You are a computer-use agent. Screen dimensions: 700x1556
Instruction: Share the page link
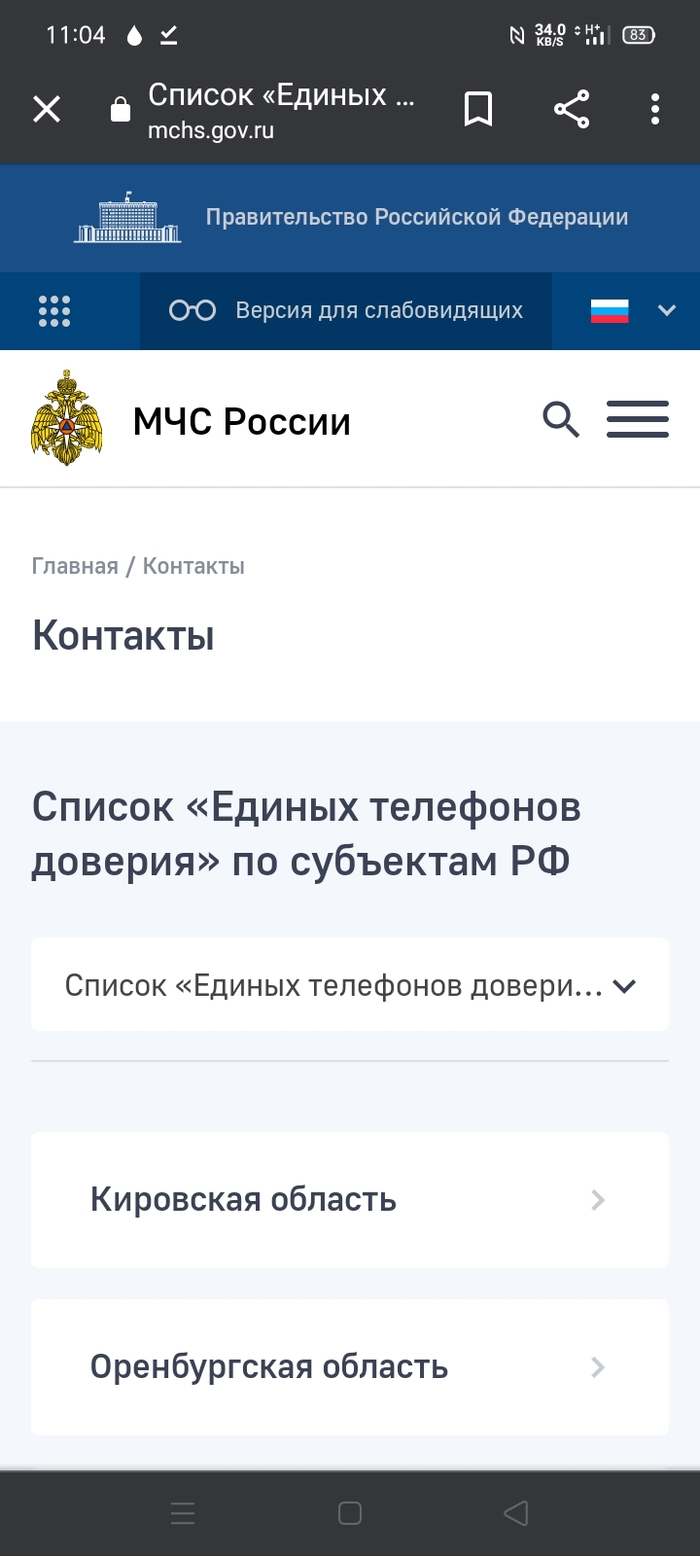[x=571, y=110]
